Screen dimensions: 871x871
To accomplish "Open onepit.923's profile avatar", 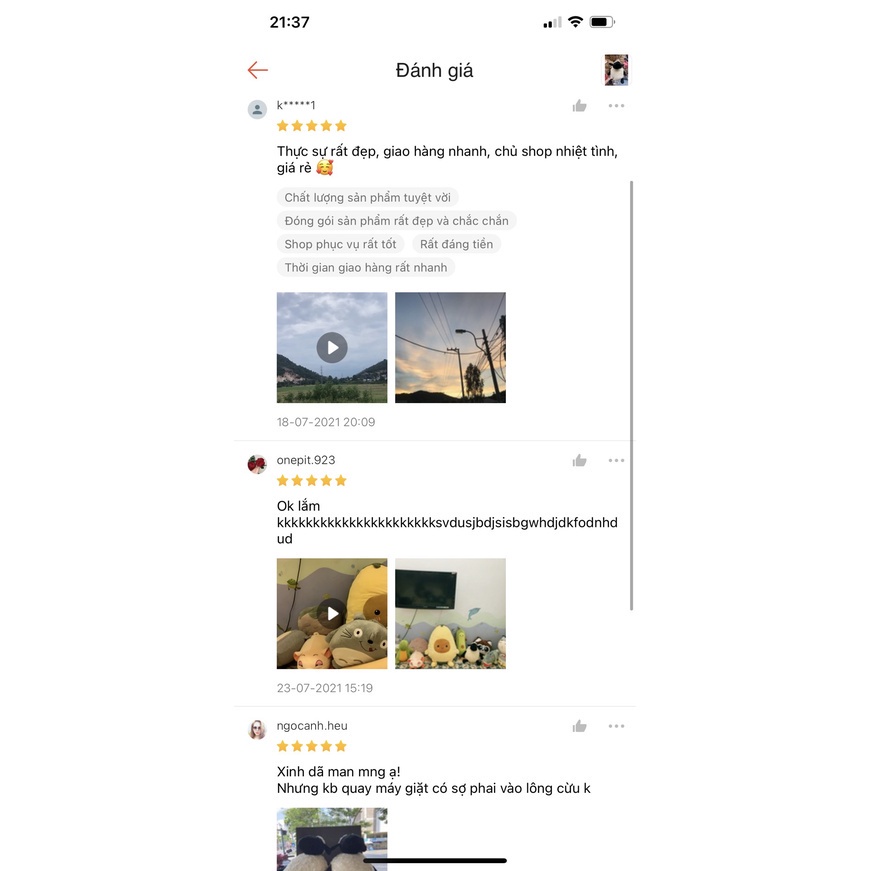I will (x=257, y=464).
